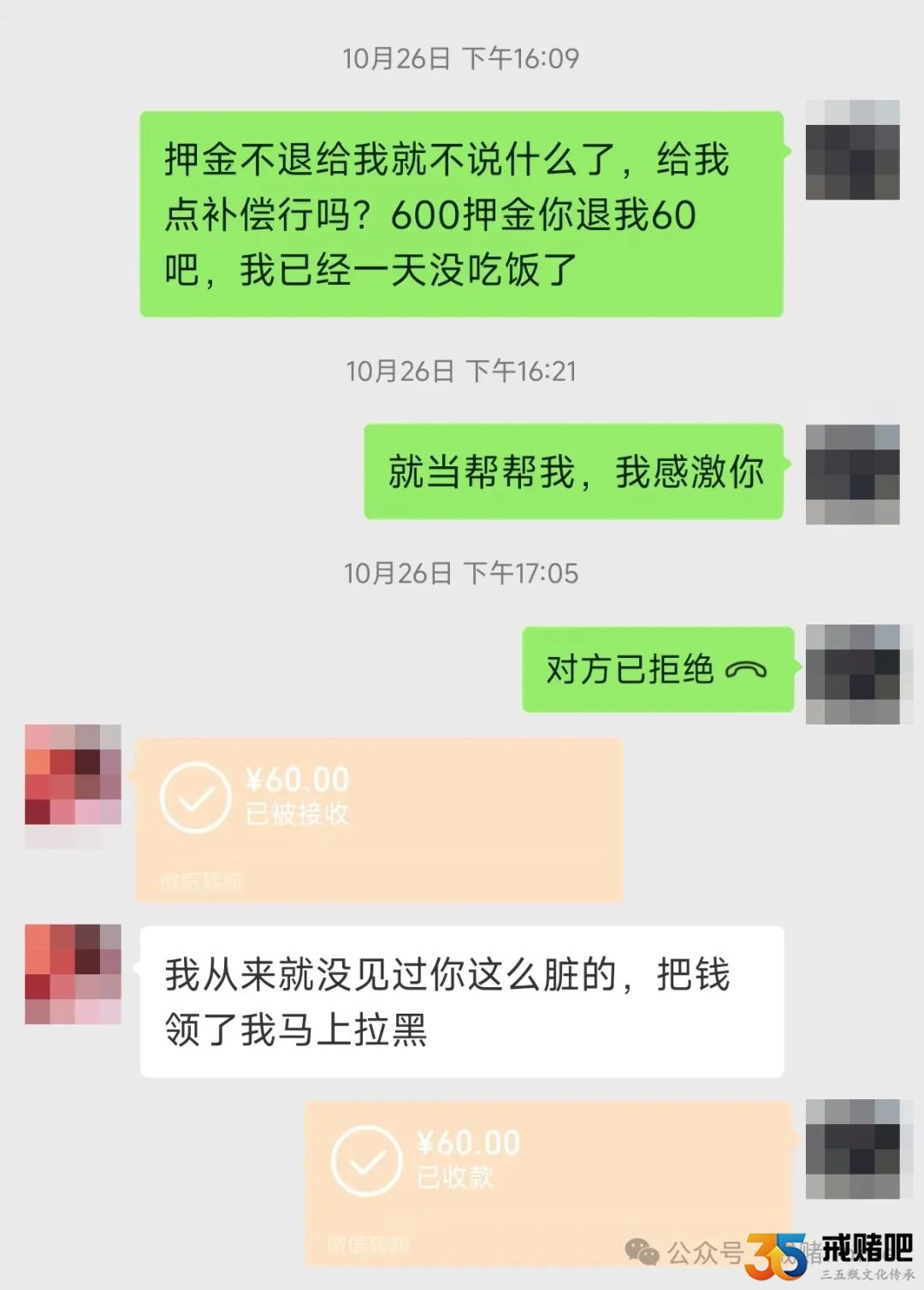Screen dimensions: 924x1290
Task: Open the received ¥60.00 transfer marked 已被接收
Action: 379,818
